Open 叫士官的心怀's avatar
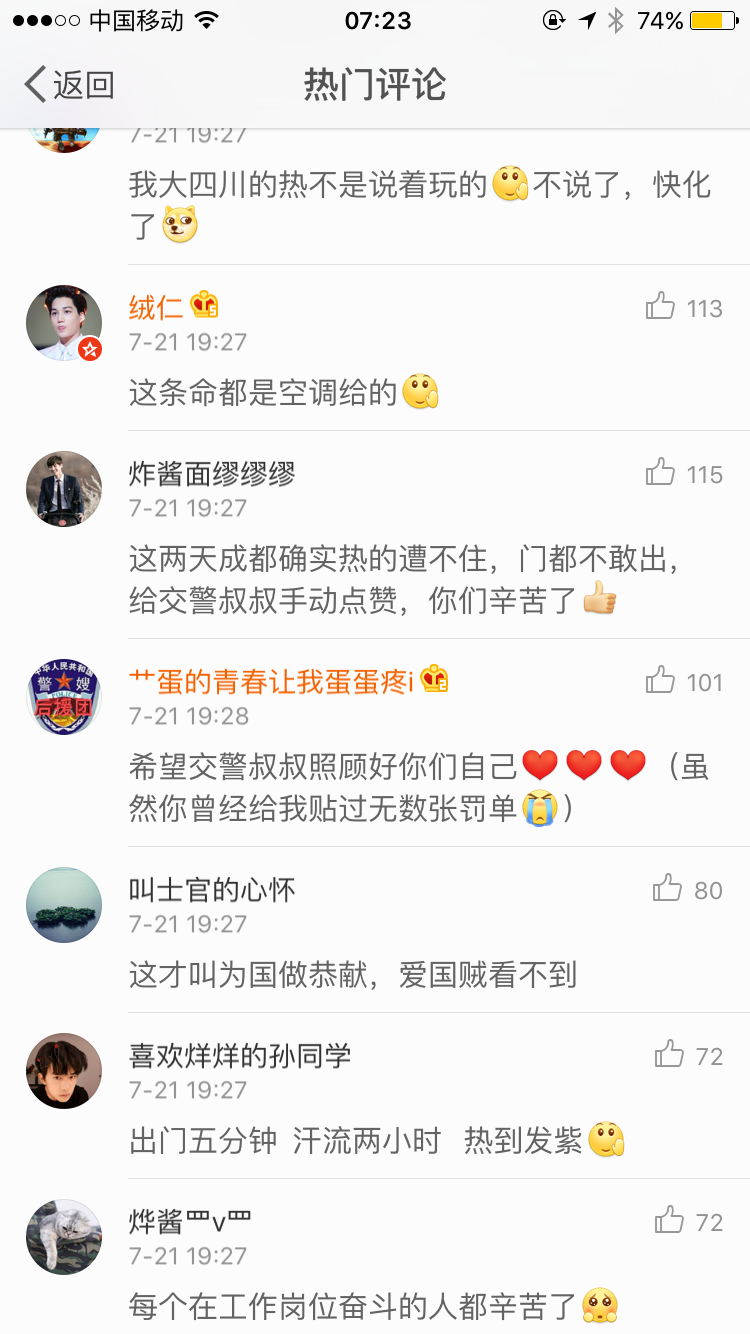Viewport: 750px width, 1334px height. [x=64, y=905]
